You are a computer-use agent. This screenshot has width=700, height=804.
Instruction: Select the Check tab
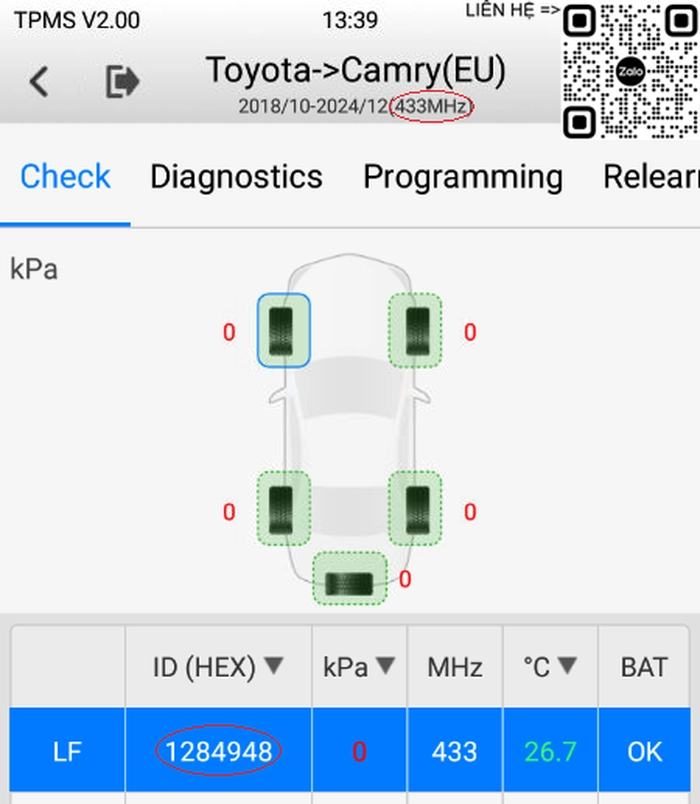(x=65, y=177)
